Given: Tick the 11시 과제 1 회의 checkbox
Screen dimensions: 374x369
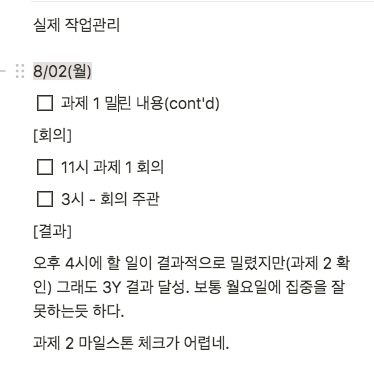Looking at the screenshot, I should click(x=45, y=167).
